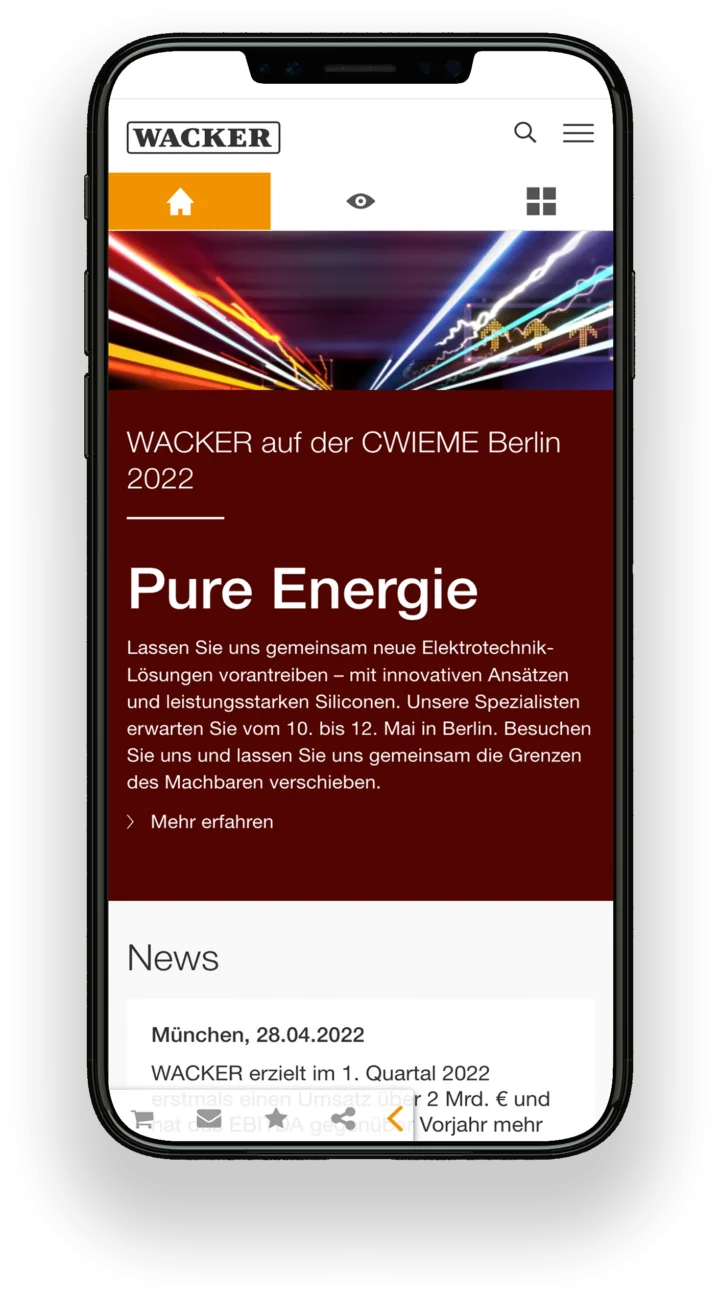720x1297 pixels.
Task: Follow the Mehr erfahren link
Action: pos(210,822)
